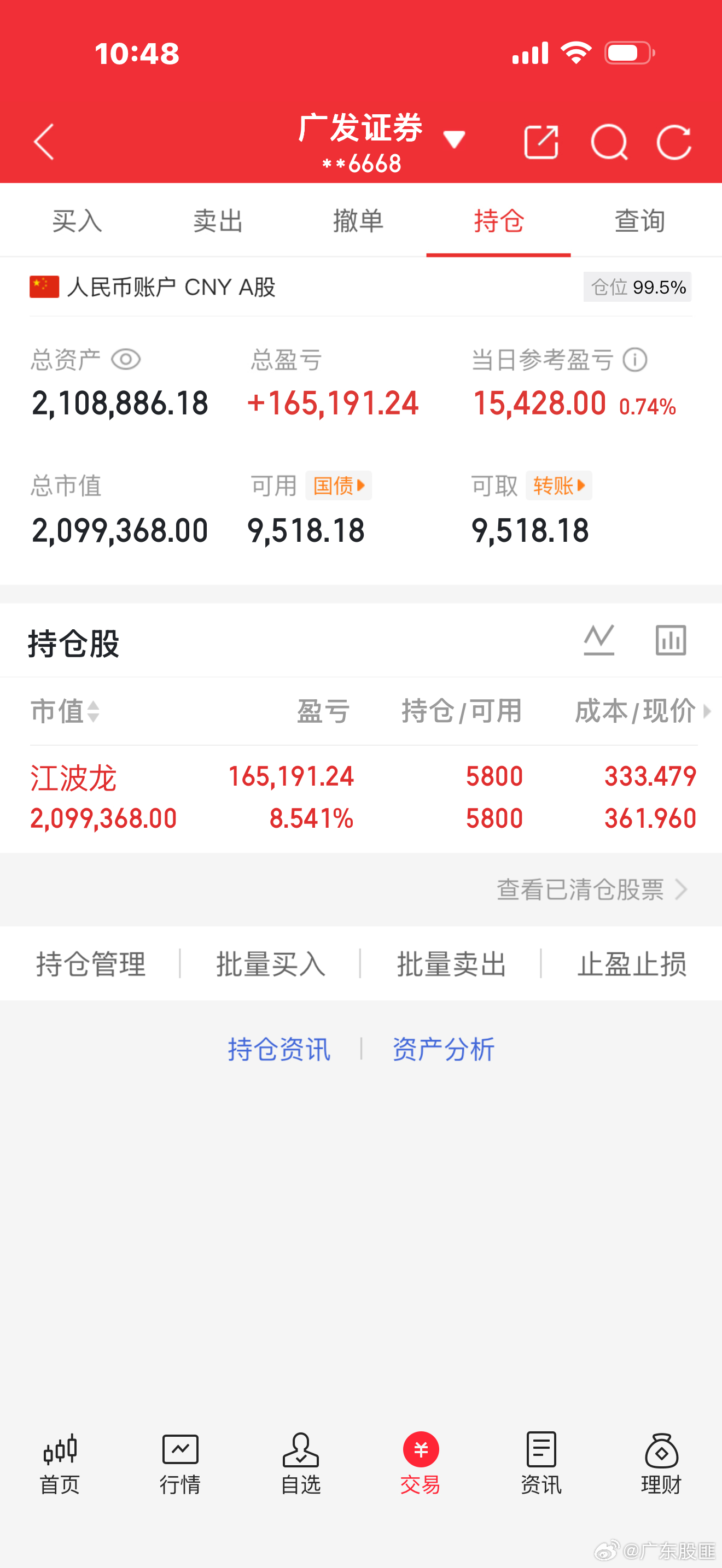Image resolution: width=722 pixels, height=1568 pixels.
Task: Open 行情 quotes from the bottom navigation
Action: click(179, 1473)
